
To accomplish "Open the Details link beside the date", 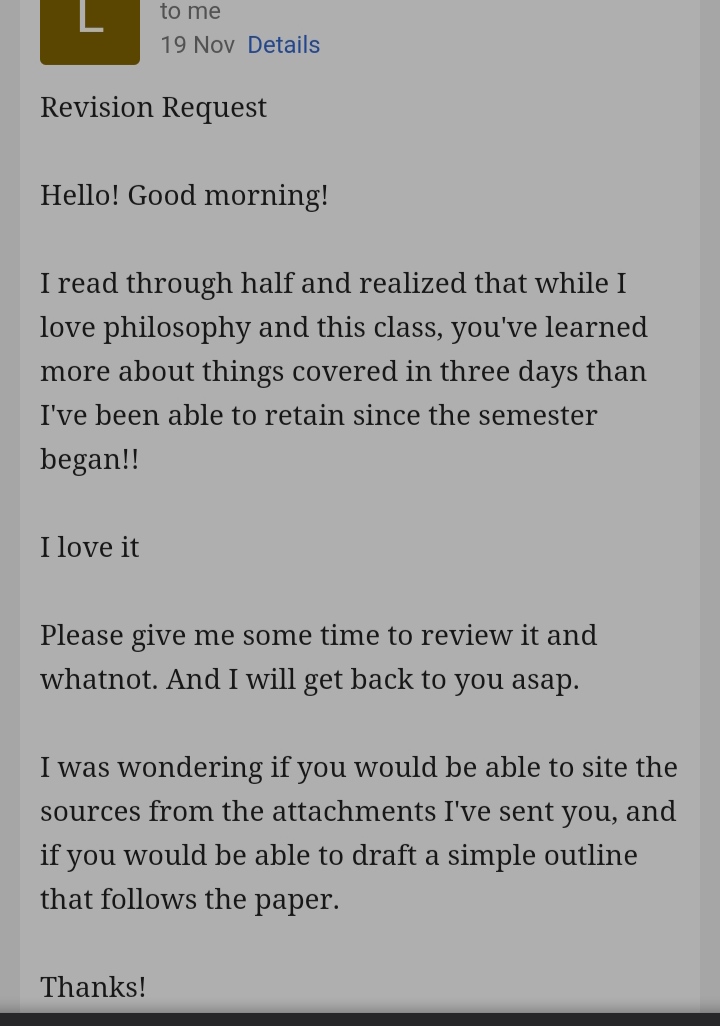I will pyautogui.click(x=283, y=45).
